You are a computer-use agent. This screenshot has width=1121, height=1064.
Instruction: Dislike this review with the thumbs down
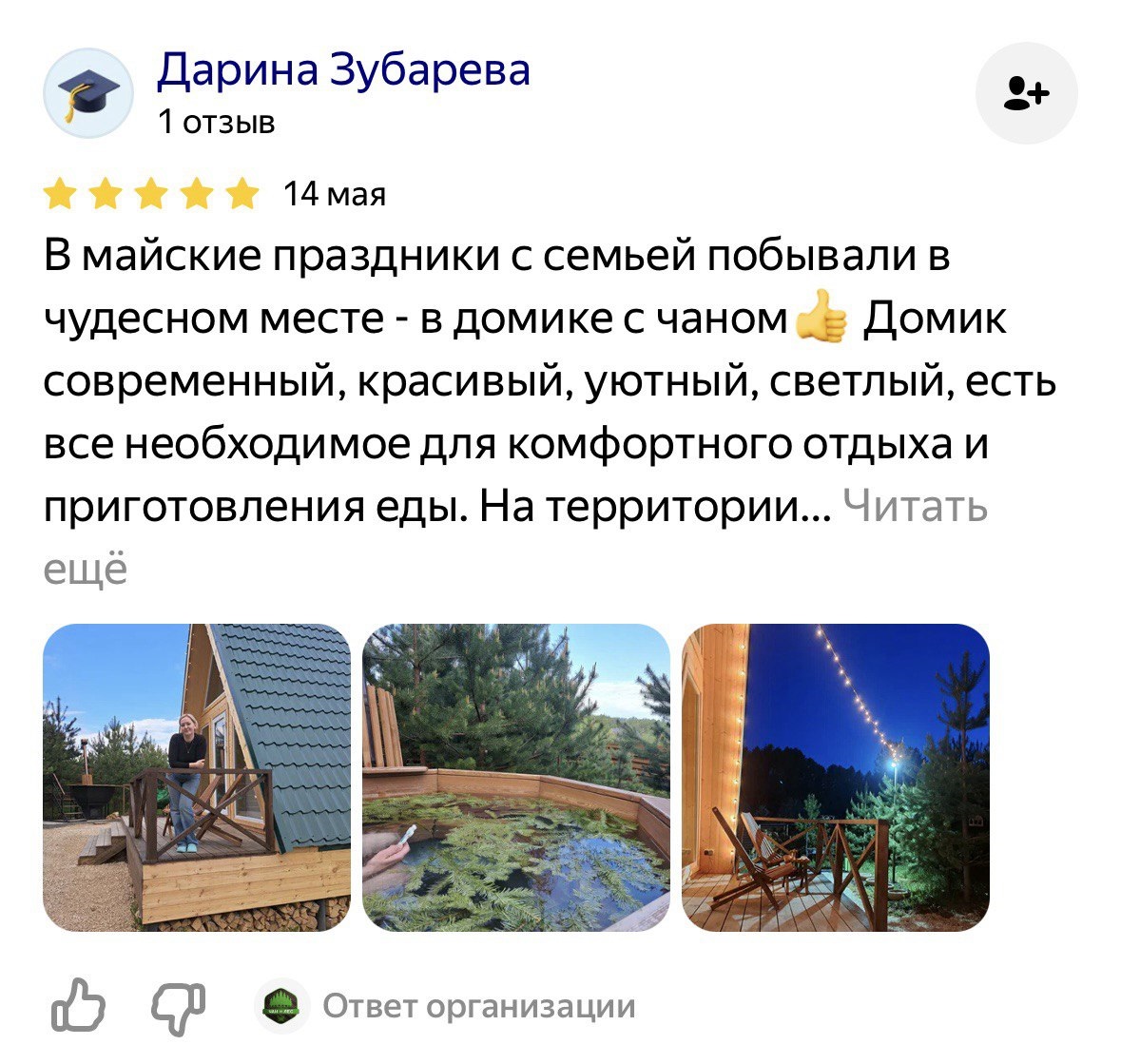coord(179,1007)
